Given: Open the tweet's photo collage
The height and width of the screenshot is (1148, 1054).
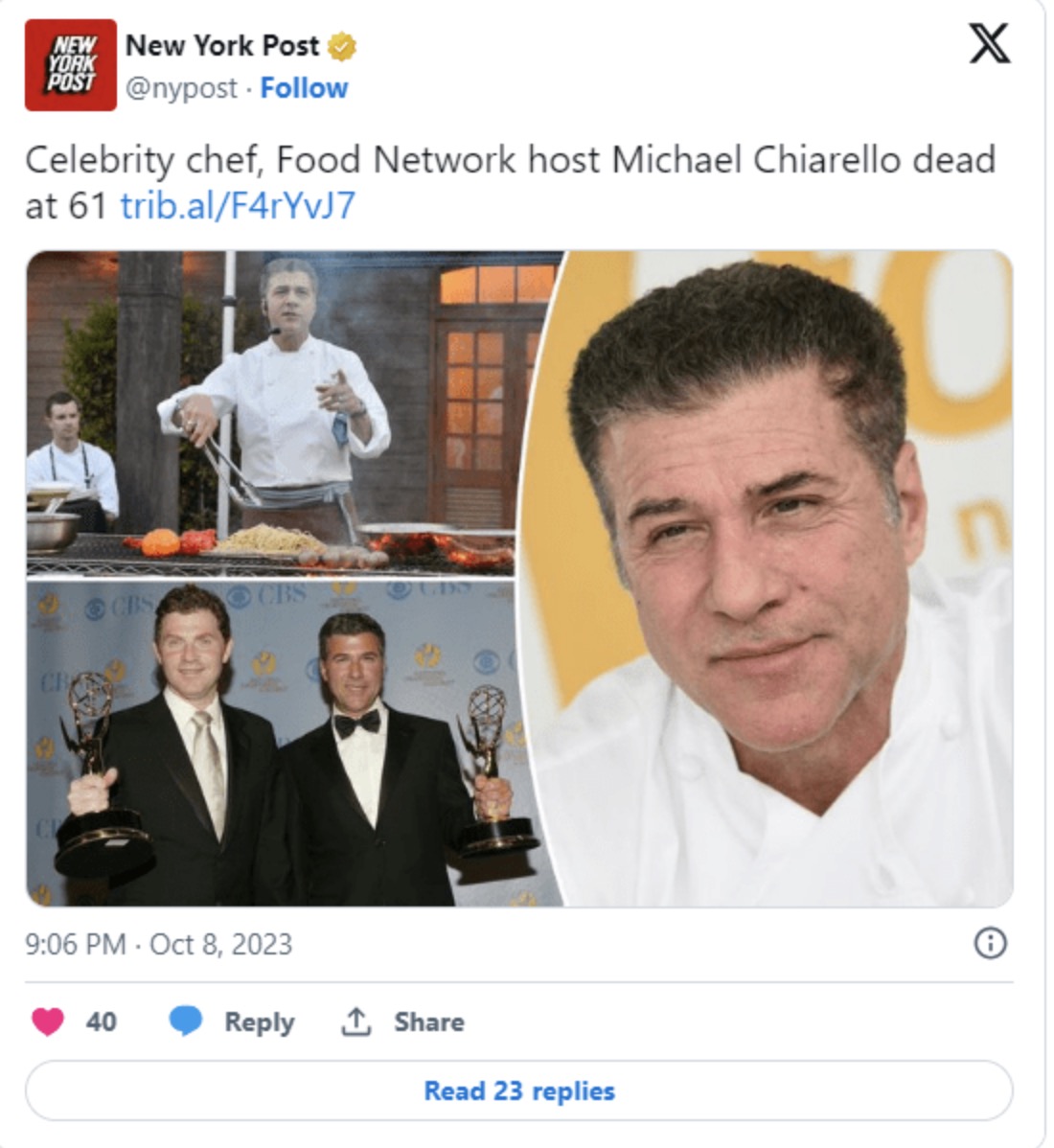Looking at the screenshot, I should click(x=518, y=579).
